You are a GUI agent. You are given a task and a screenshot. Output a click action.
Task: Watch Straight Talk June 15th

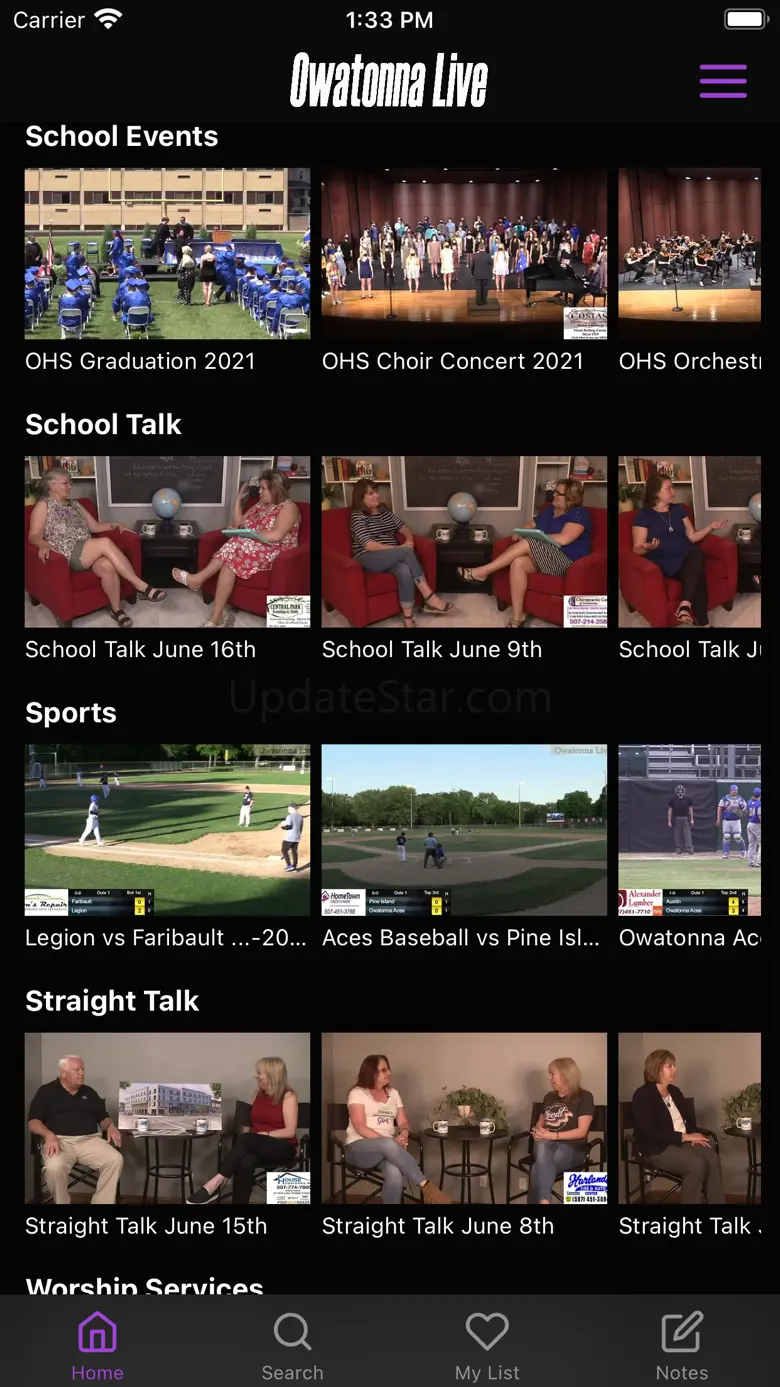(x=167, y=1118)
